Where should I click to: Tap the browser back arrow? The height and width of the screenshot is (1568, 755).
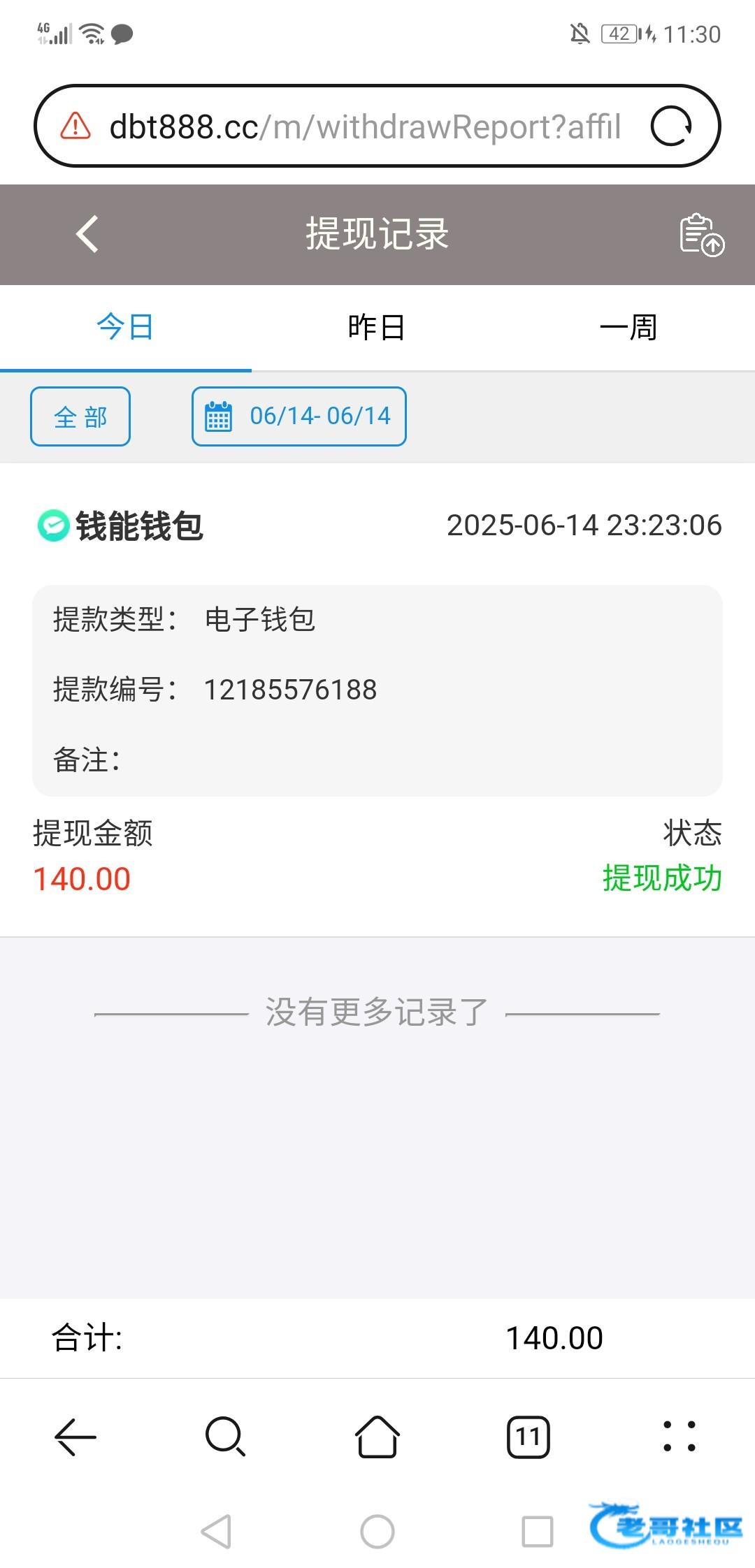pos(75,1437)
